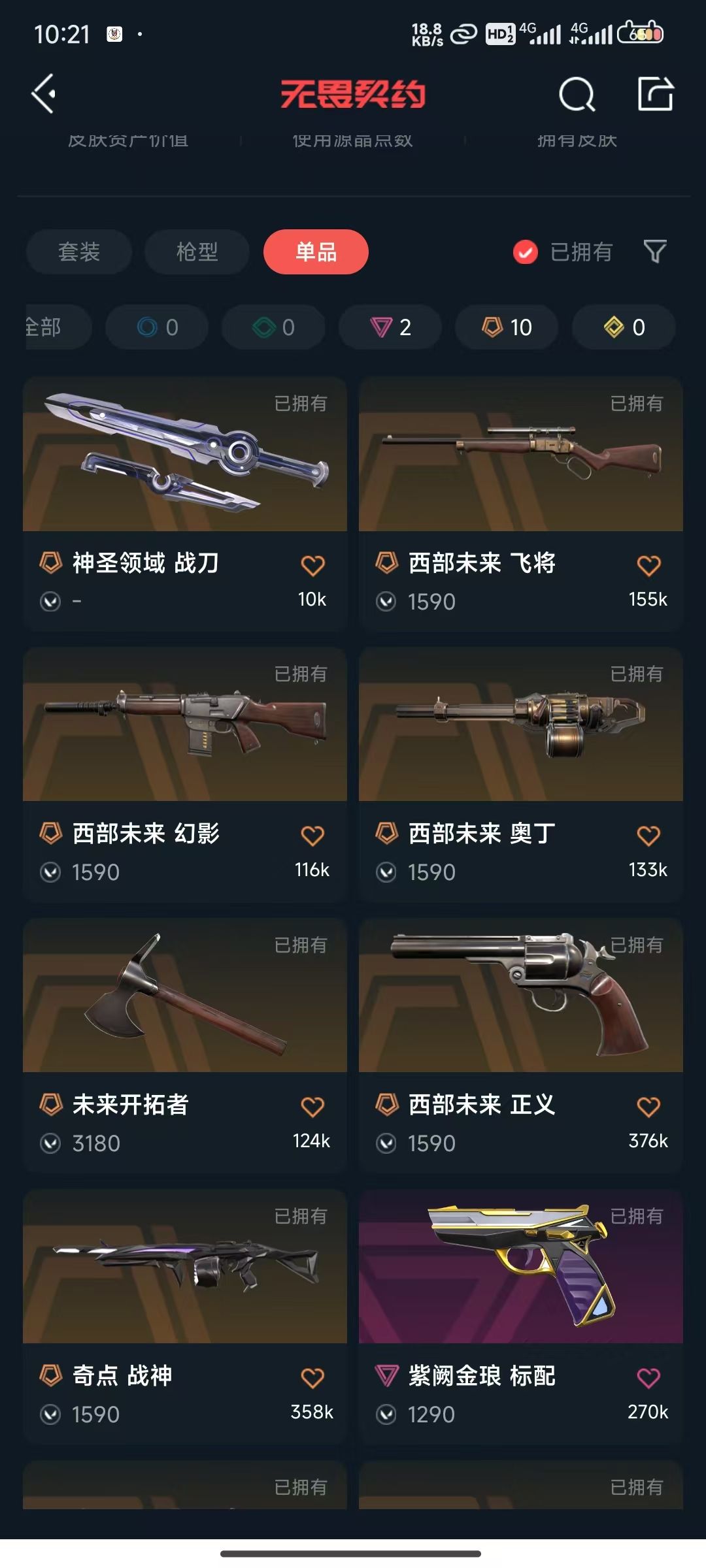
Task: Like the 西部未来 奥丁 skin
Action: click(x=648, y=836)
